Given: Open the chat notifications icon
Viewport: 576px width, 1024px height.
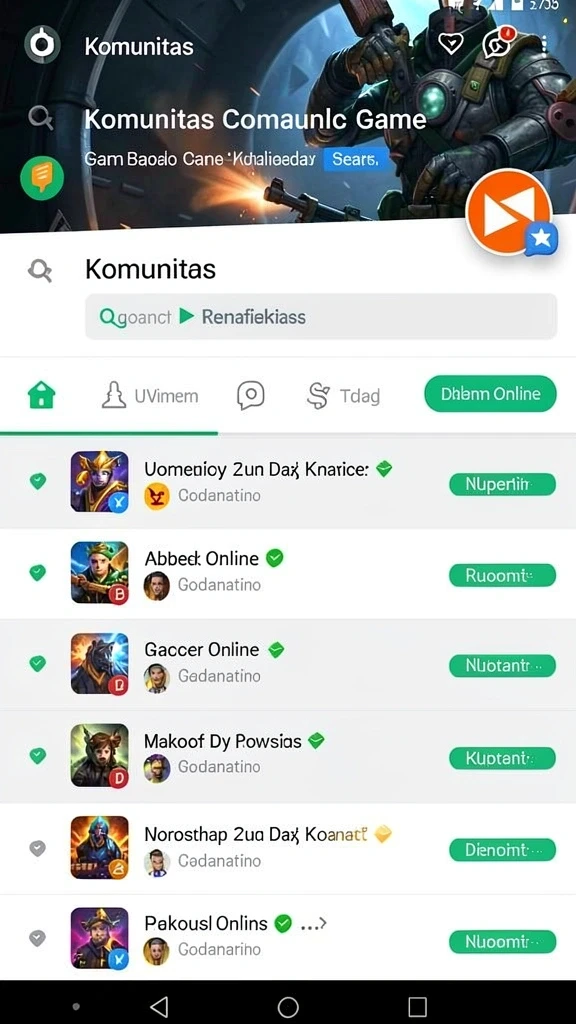Looking at the screenshot, I should [497, 44].
